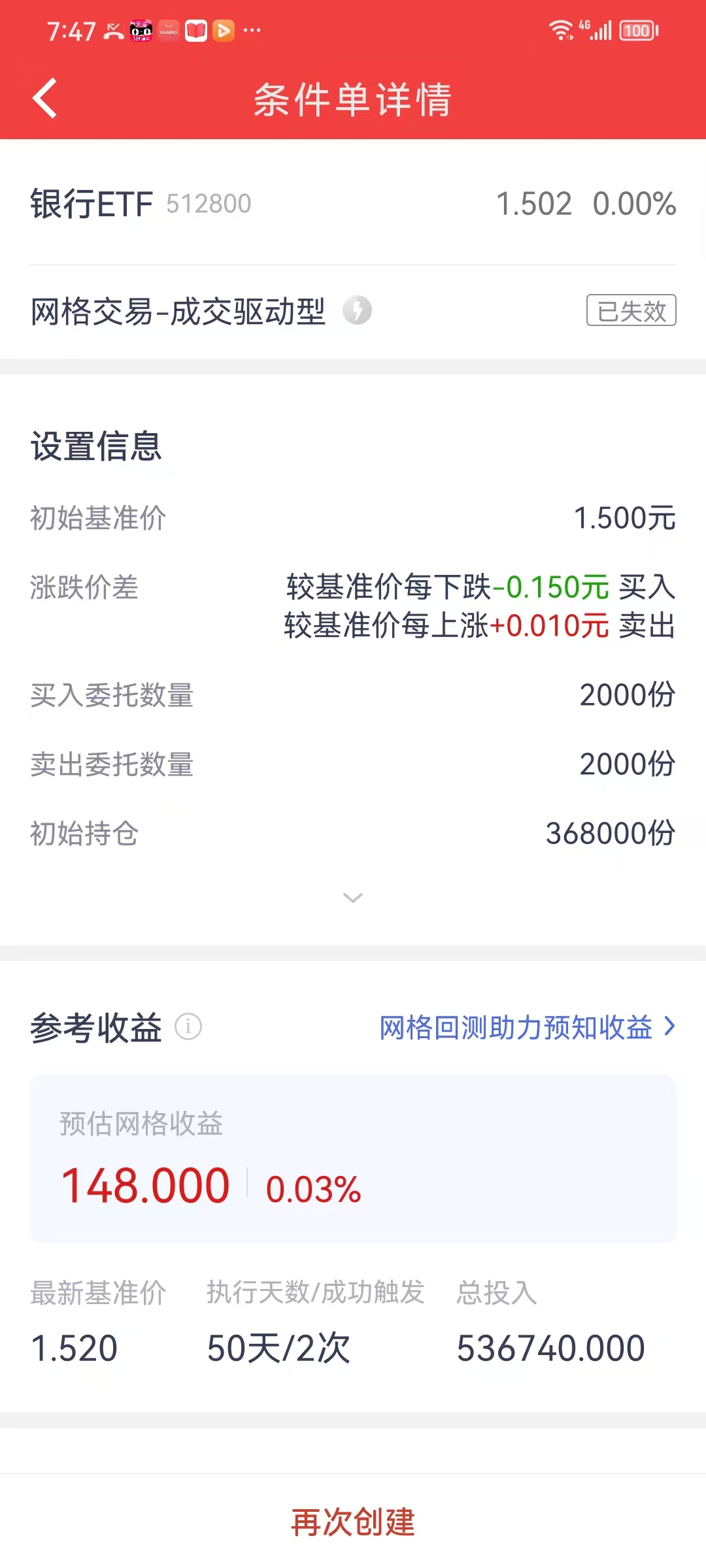The width and height of the screenshot is (706, 1568).
Task: Open 银行ETF 512800 quote row
Action: [x=353, y=204]
